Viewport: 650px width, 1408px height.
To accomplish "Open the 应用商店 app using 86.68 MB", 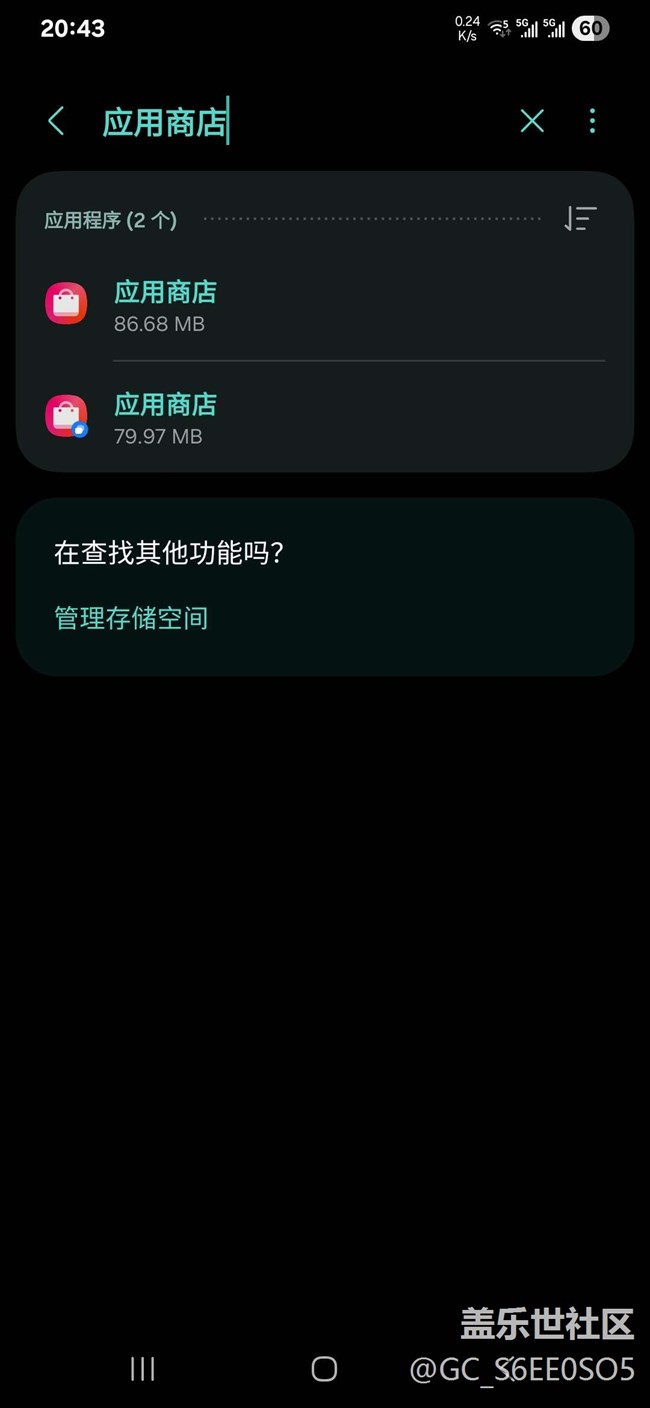I will [324, 305].
